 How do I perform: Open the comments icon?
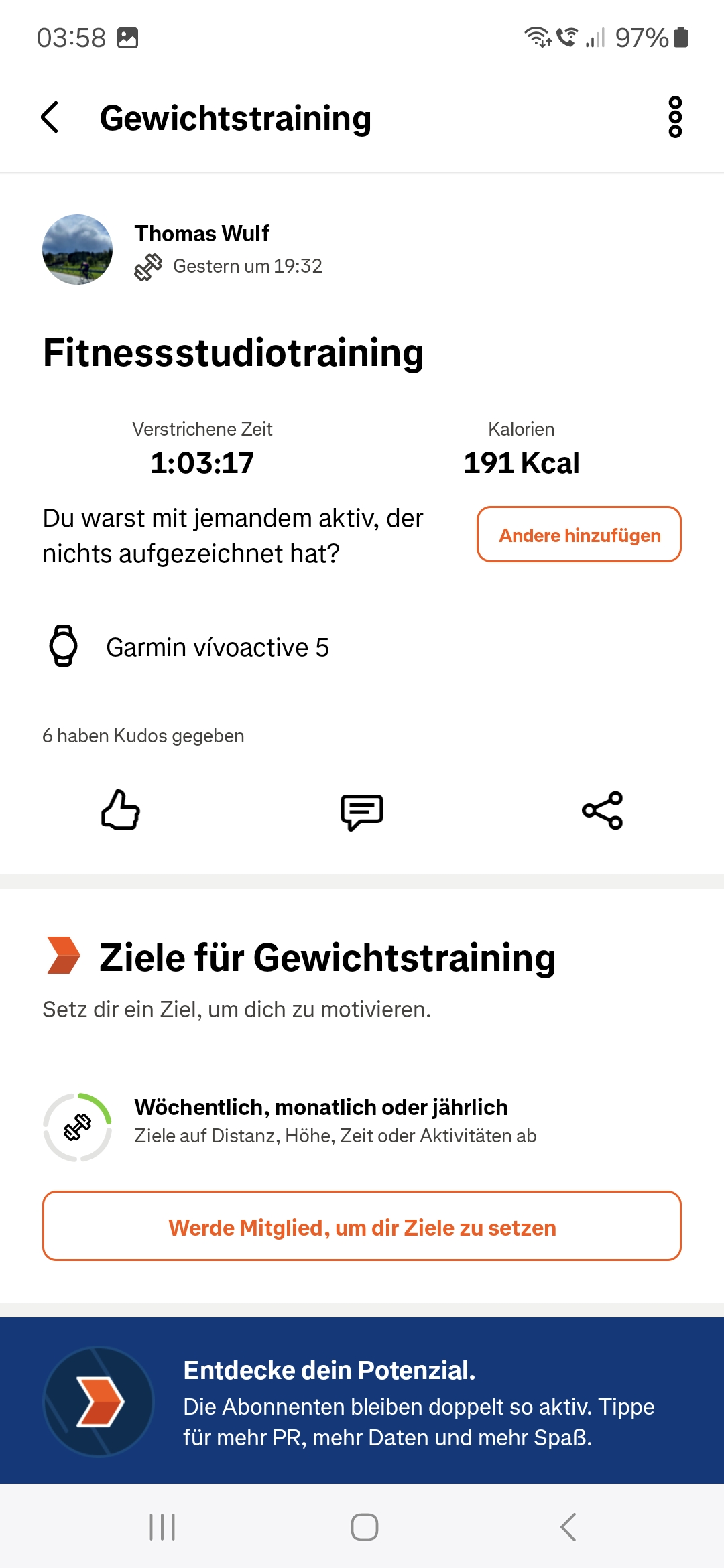362,811
